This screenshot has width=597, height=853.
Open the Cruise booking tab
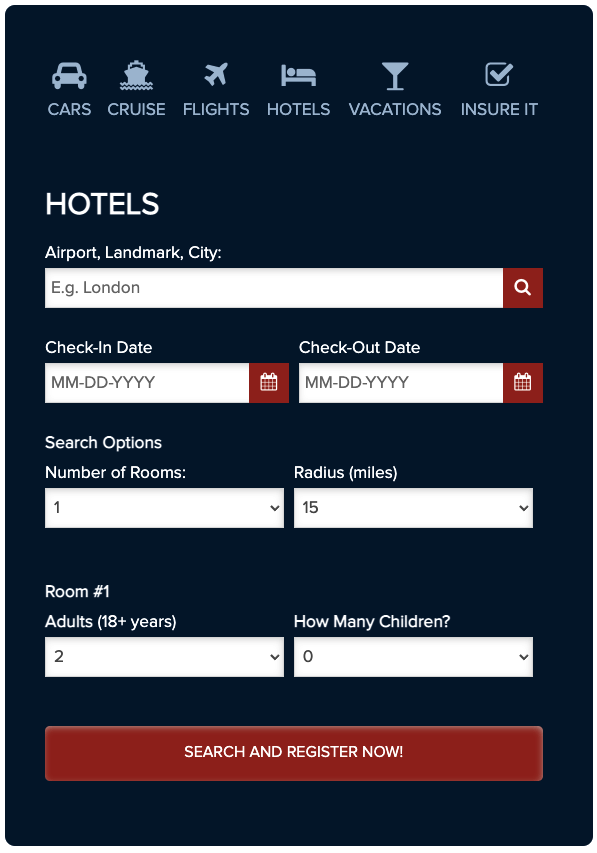pyautogui.click(x=136, y=89)
